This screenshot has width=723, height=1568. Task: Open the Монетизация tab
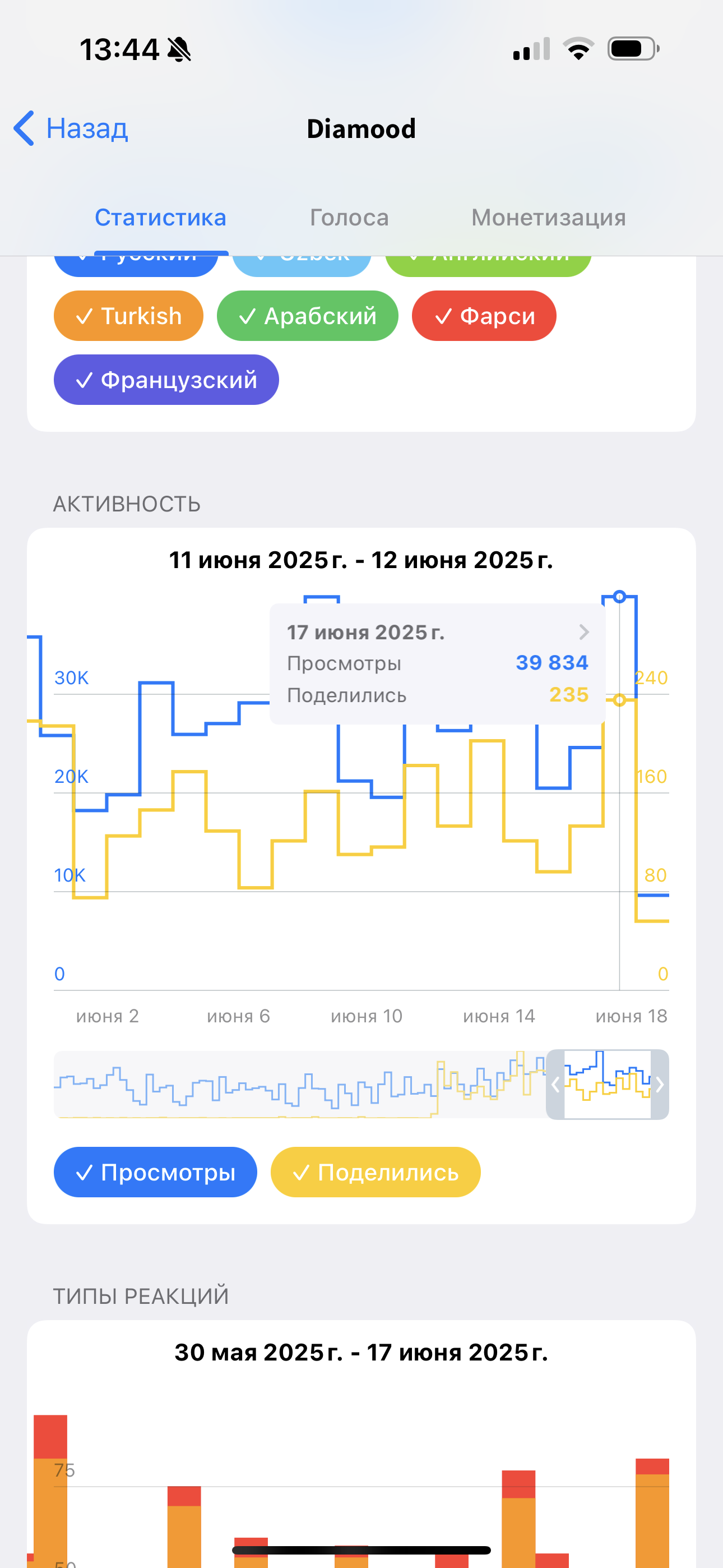[548, 217]
